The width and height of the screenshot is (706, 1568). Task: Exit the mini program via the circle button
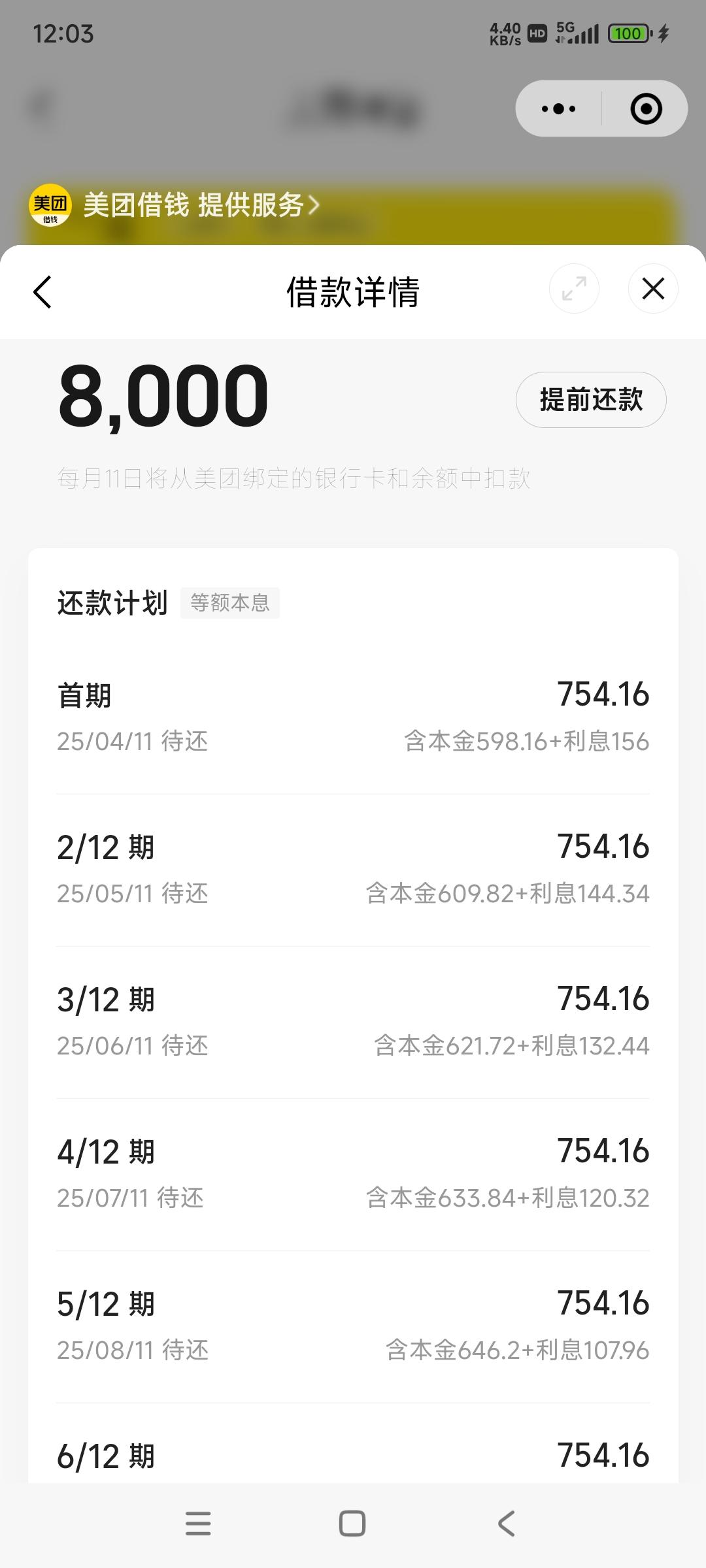click(x=646, y=108)
